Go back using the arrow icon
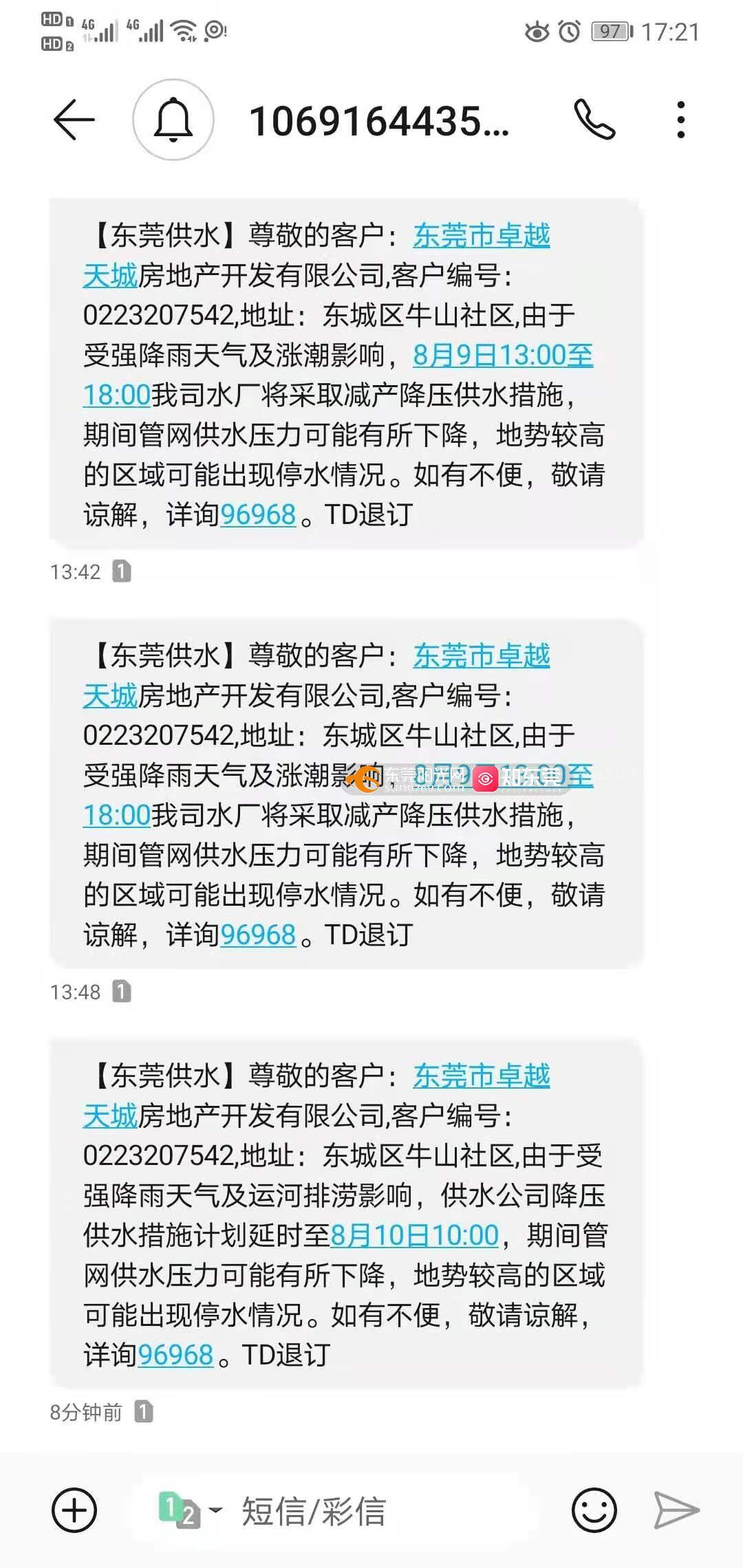Viewport: 743px width, 1568px height. point(74,120)
